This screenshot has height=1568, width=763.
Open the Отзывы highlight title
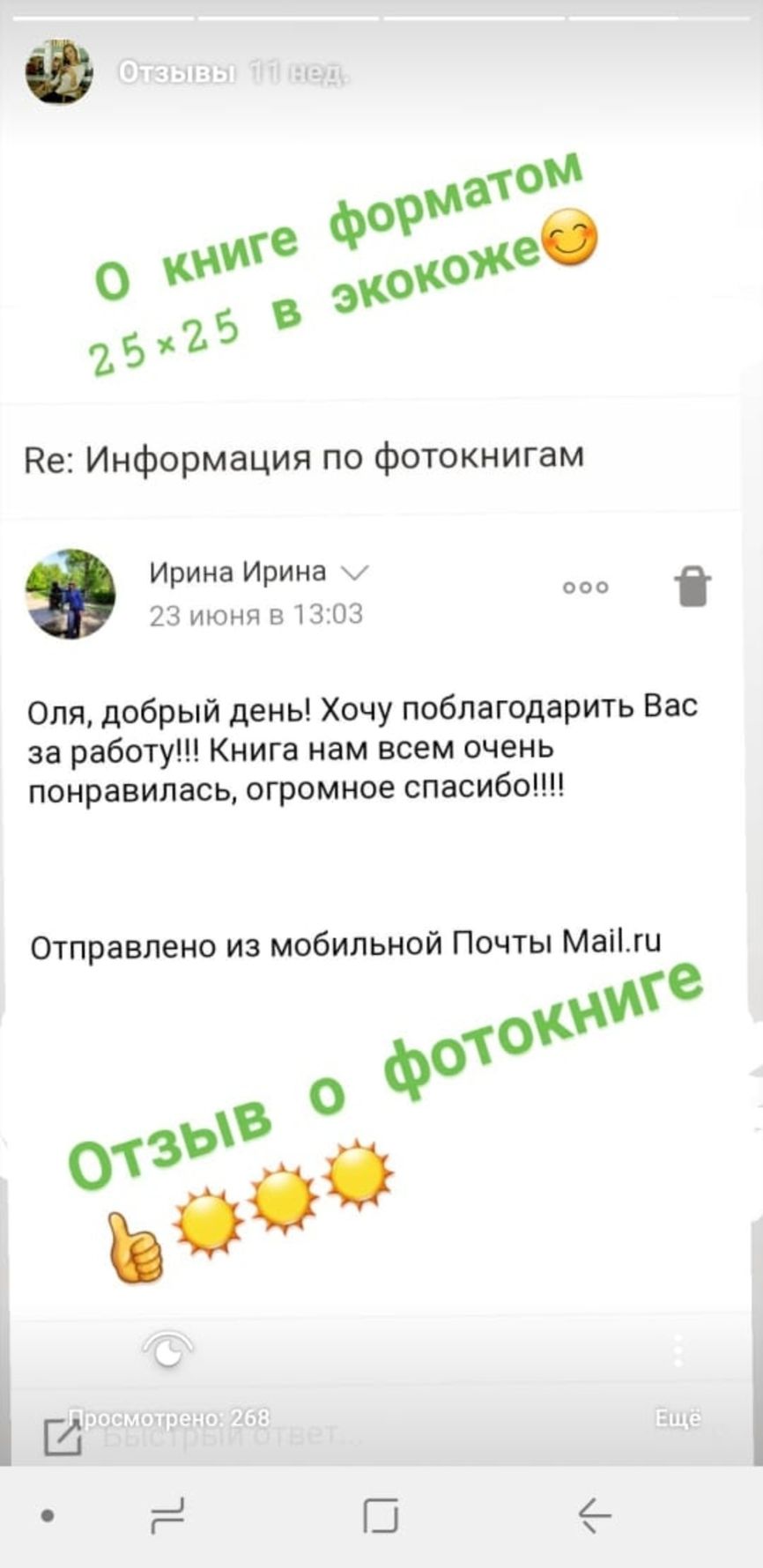[x=177, y=72]
